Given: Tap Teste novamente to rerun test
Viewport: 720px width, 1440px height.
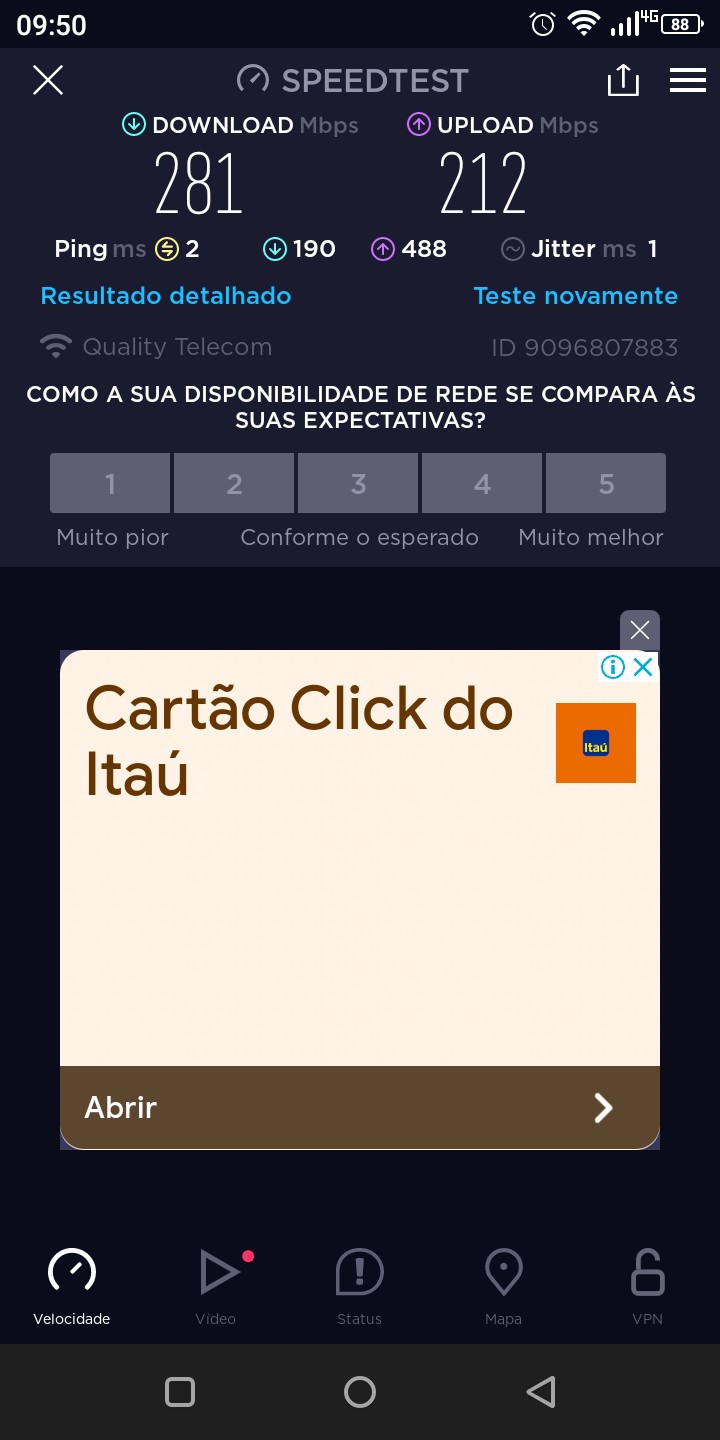Looking at the screenshot, I should click(575, 296).
